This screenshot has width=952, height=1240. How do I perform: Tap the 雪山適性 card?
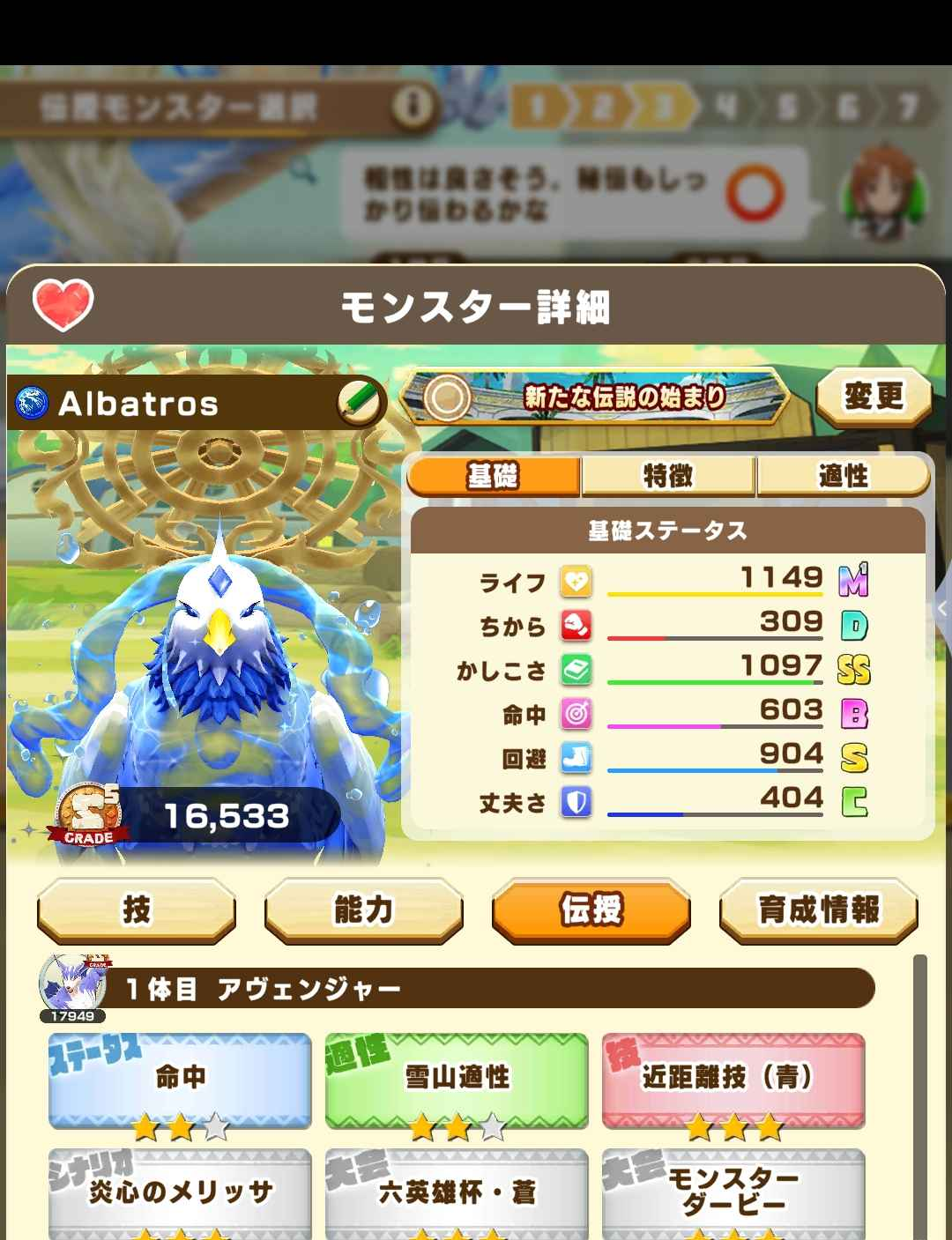[457, 1080]
